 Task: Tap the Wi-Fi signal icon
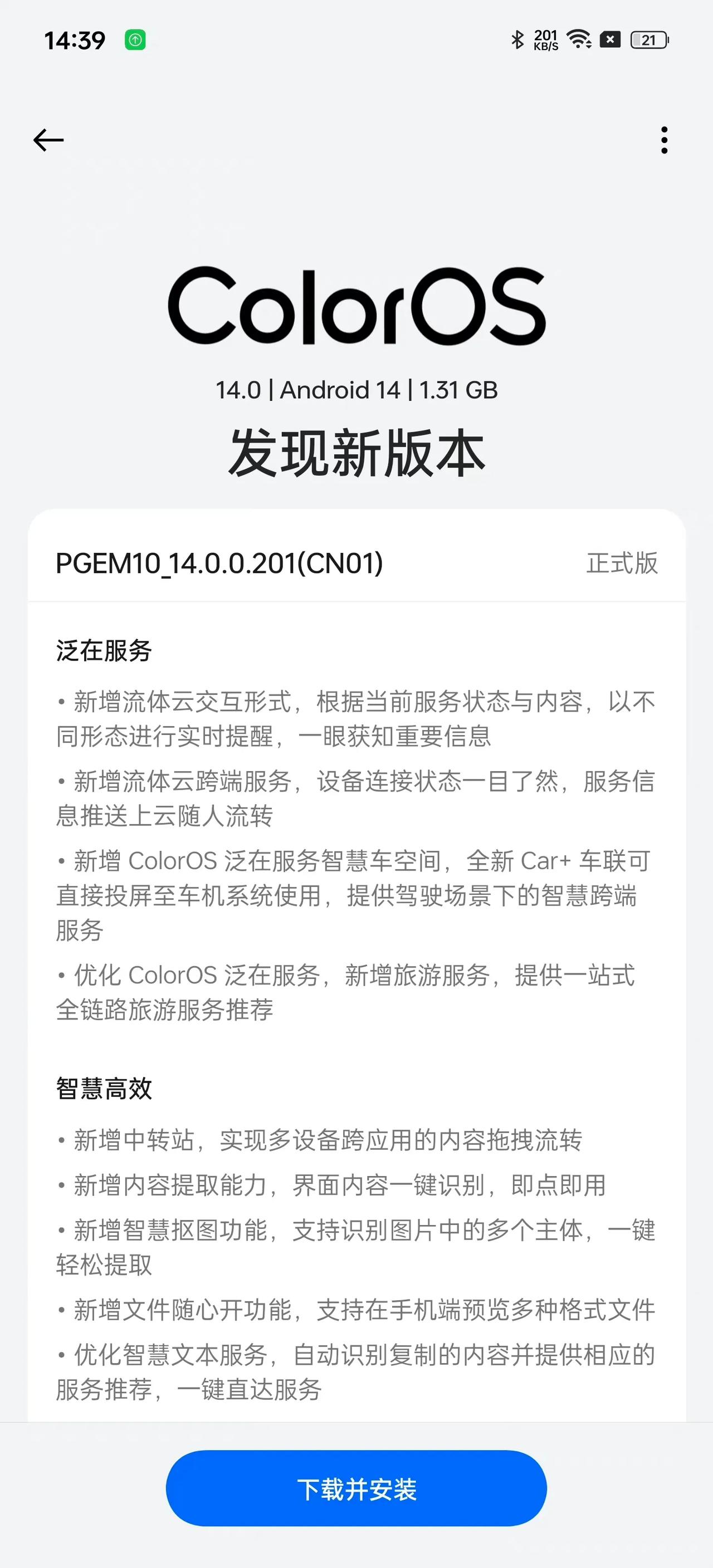point(578,40)
